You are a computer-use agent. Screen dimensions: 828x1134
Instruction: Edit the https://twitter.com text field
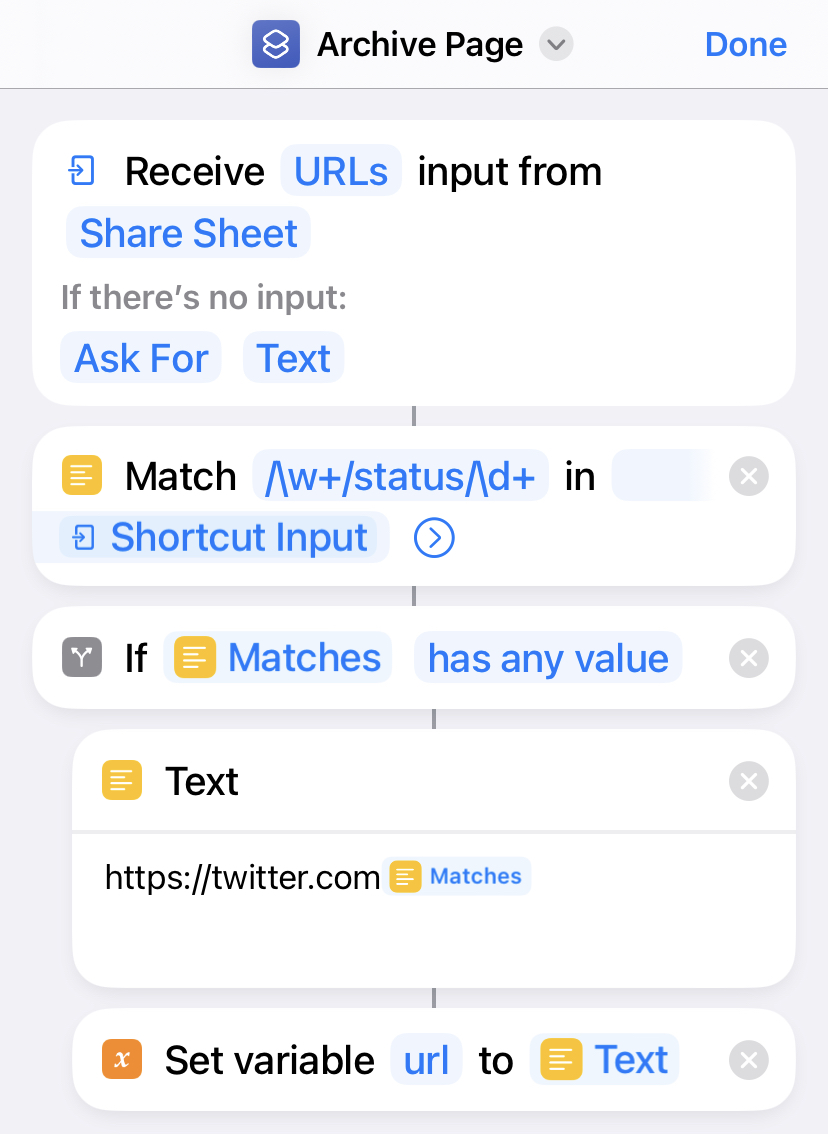coord(243,878)
